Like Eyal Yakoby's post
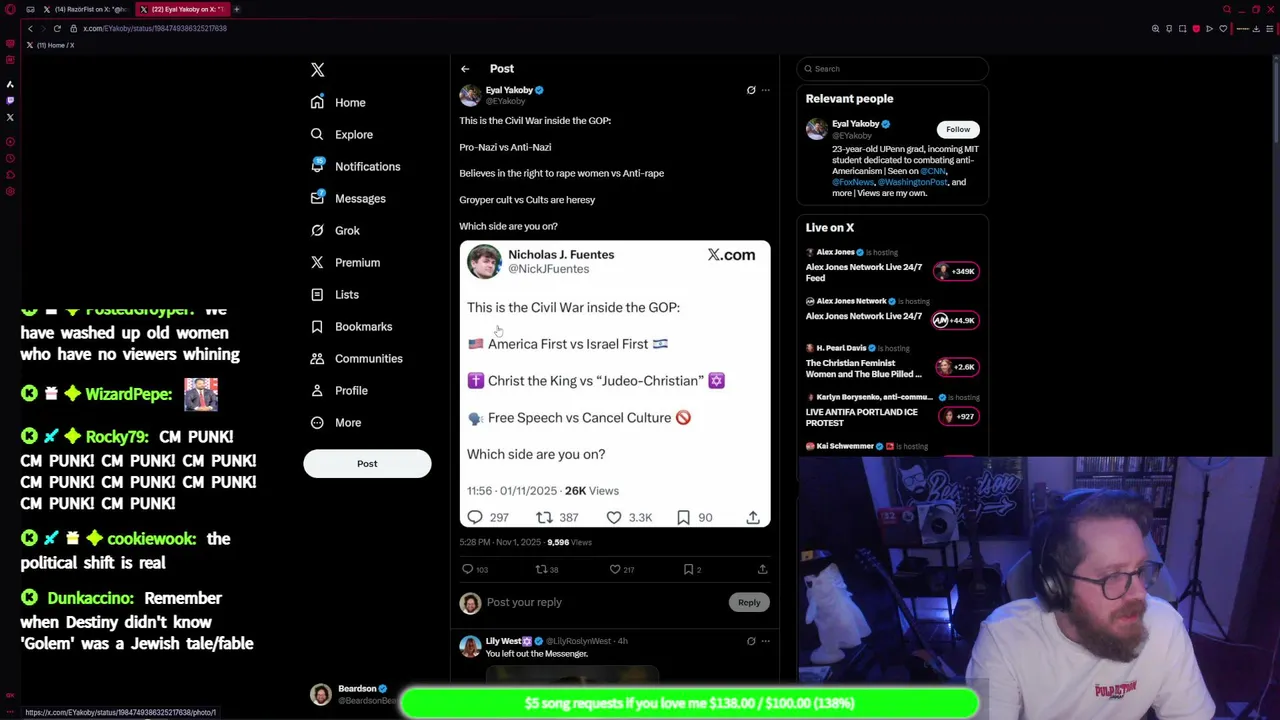1280x720 pixels. click(x=615, y=569)
